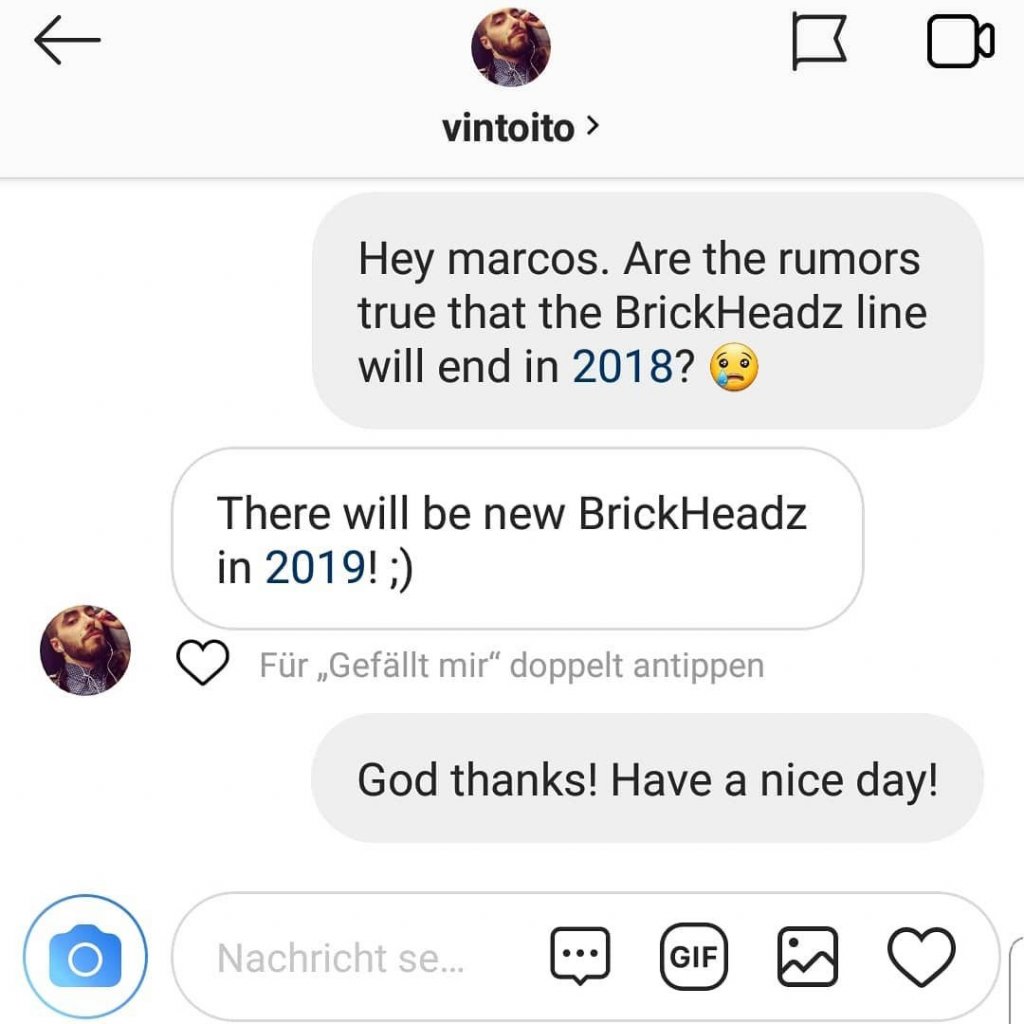Open quick replies speech bubble icon
This screenshot has height=1024, width=1024.
pyautogui.click(x=580, y=957)
